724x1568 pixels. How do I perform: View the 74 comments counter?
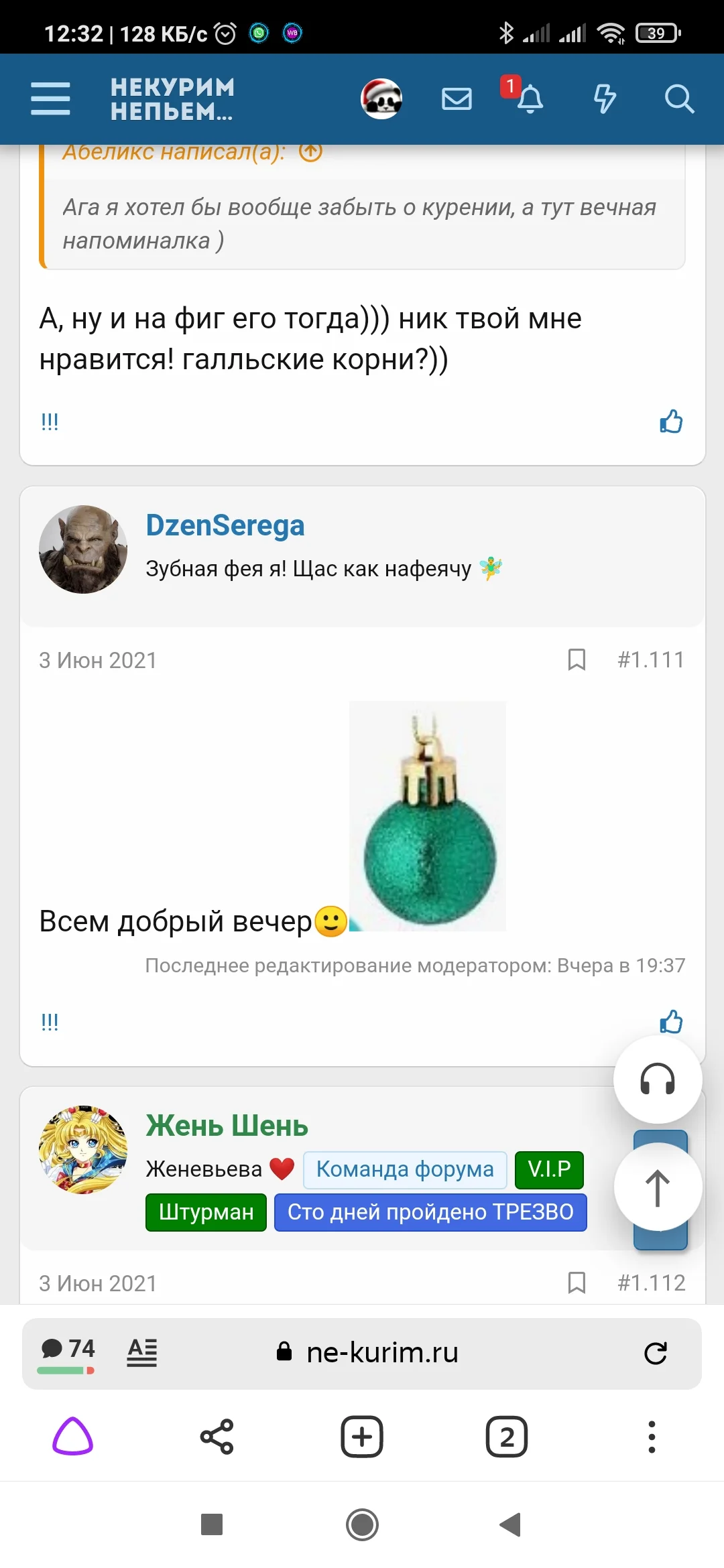click(68, 1348)
